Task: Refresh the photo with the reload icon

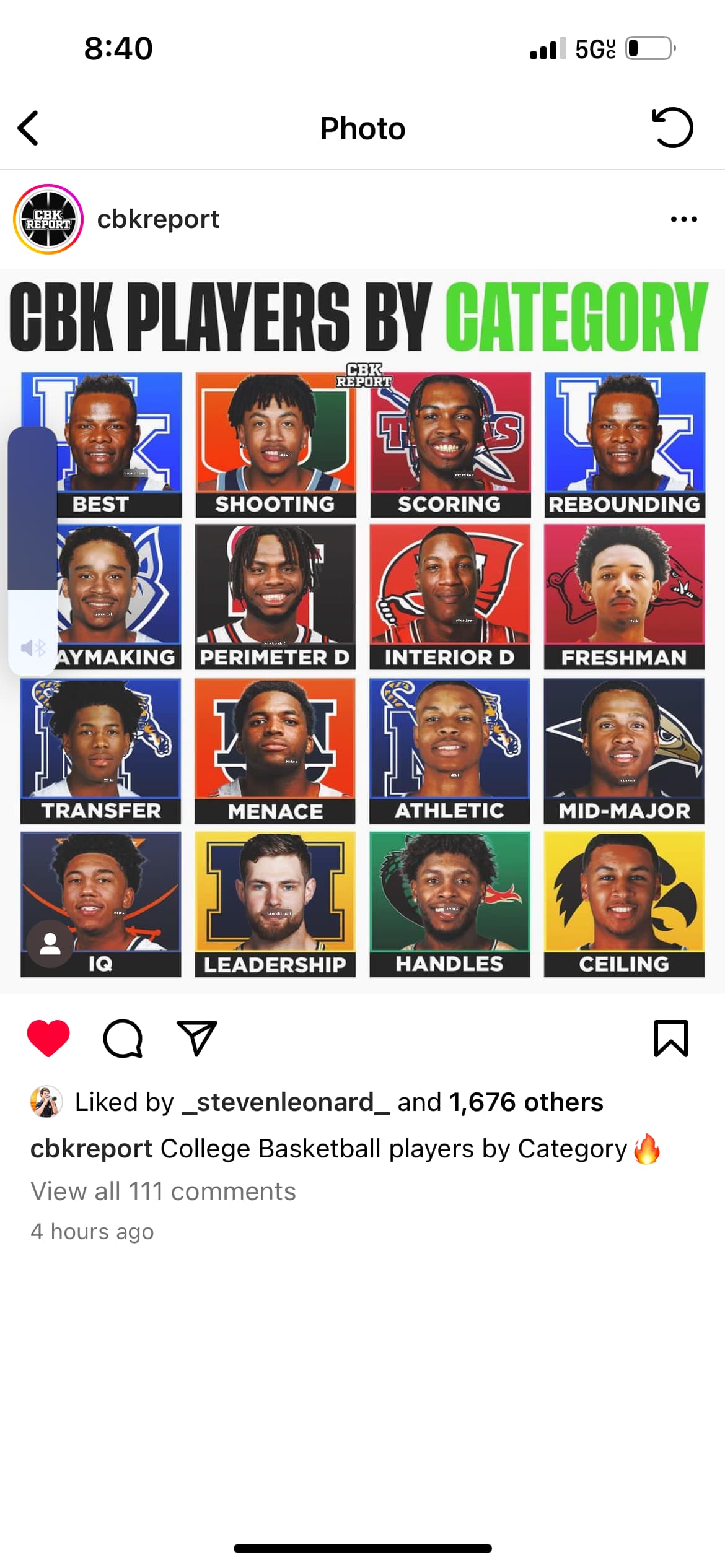Action: (672, 128)
